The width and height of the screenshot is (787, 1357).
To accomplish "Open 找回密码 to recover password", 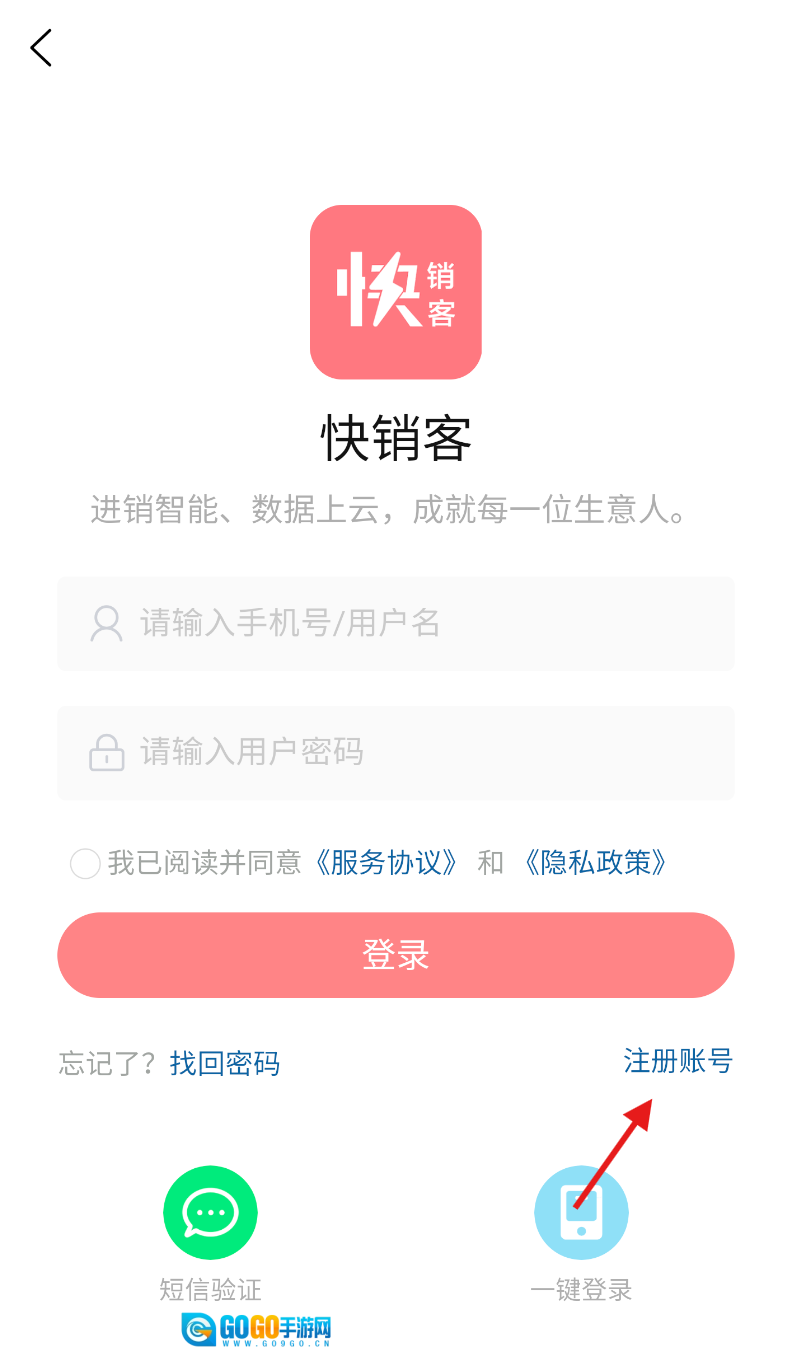I will [225, 1063].
